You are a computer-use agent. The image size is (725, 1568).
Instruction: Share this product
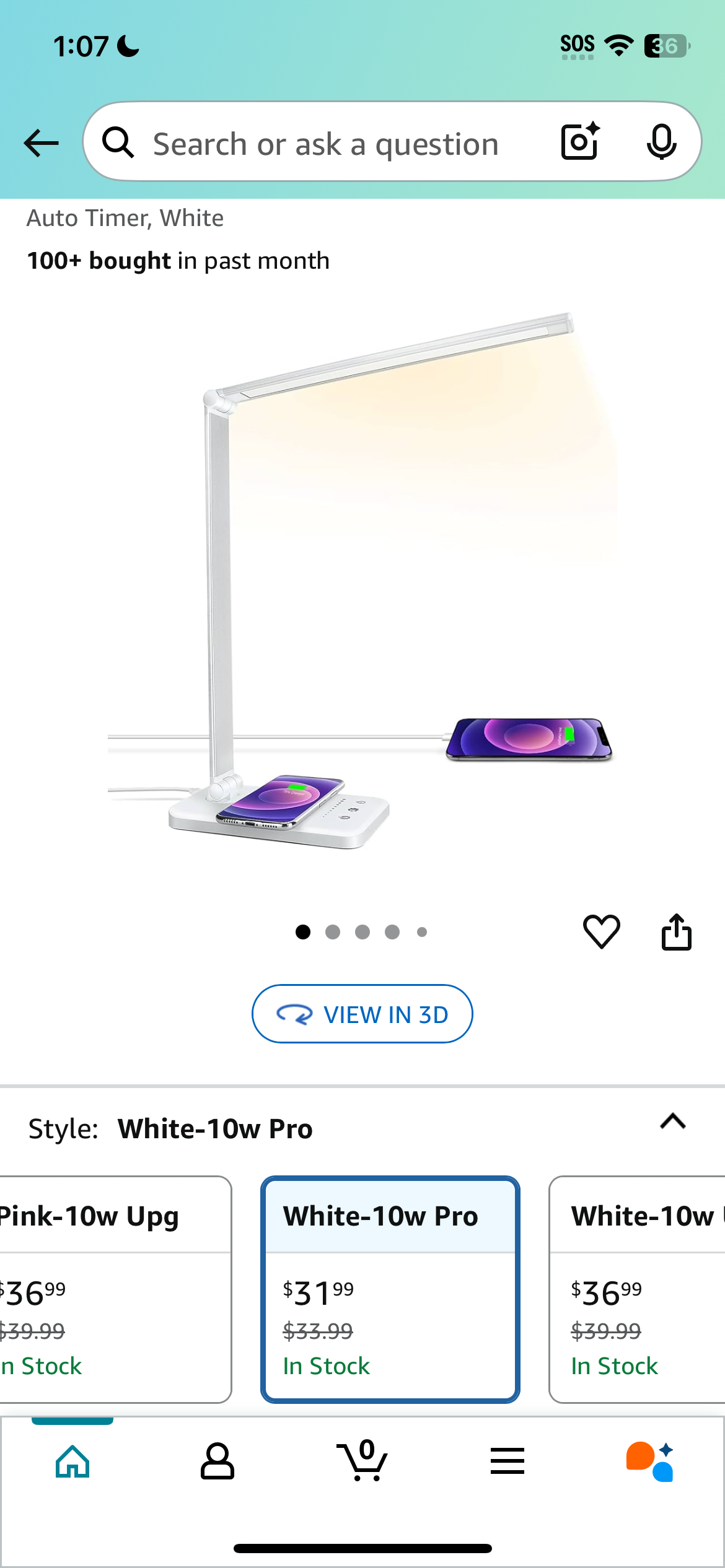pyautogui.click(x=676, y=931)
